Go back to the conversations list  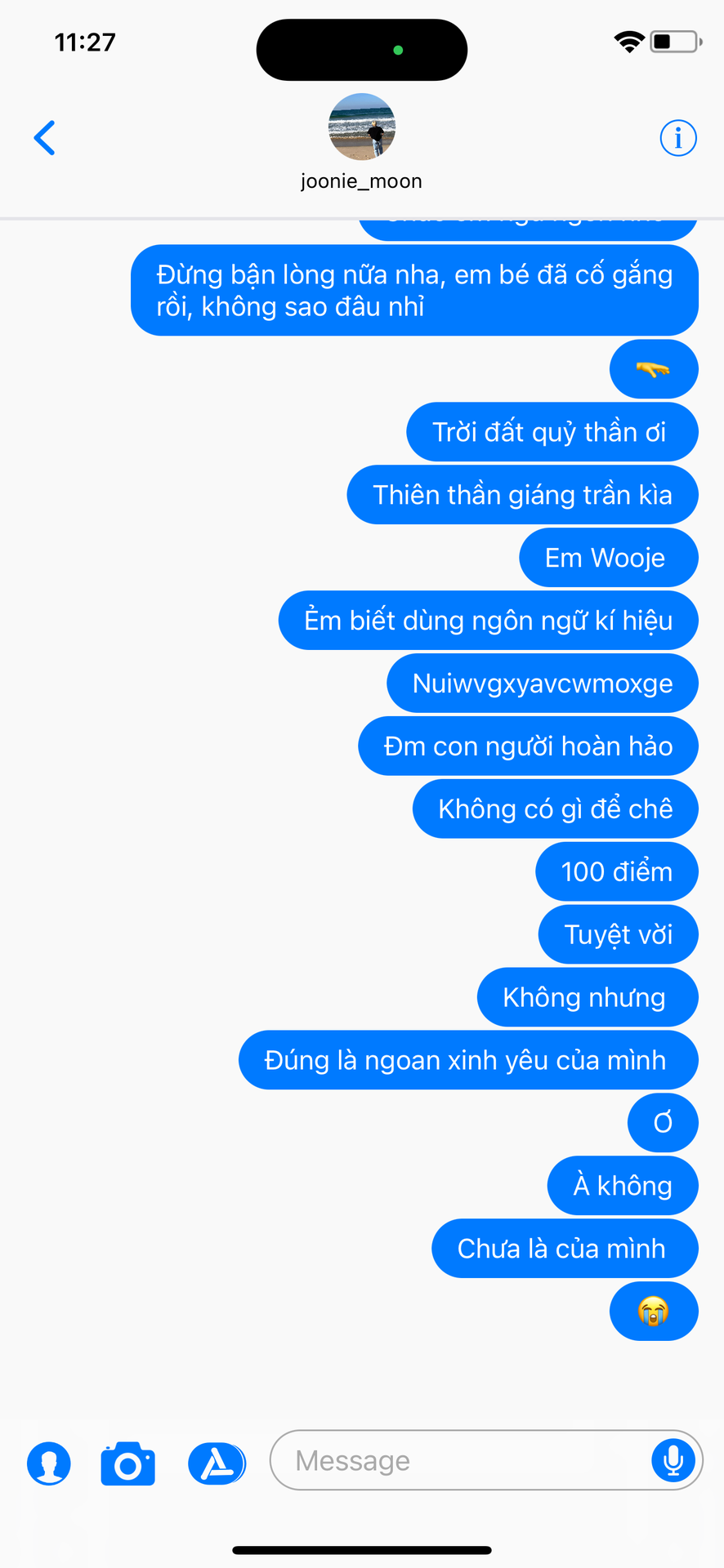tap(45, 138)
